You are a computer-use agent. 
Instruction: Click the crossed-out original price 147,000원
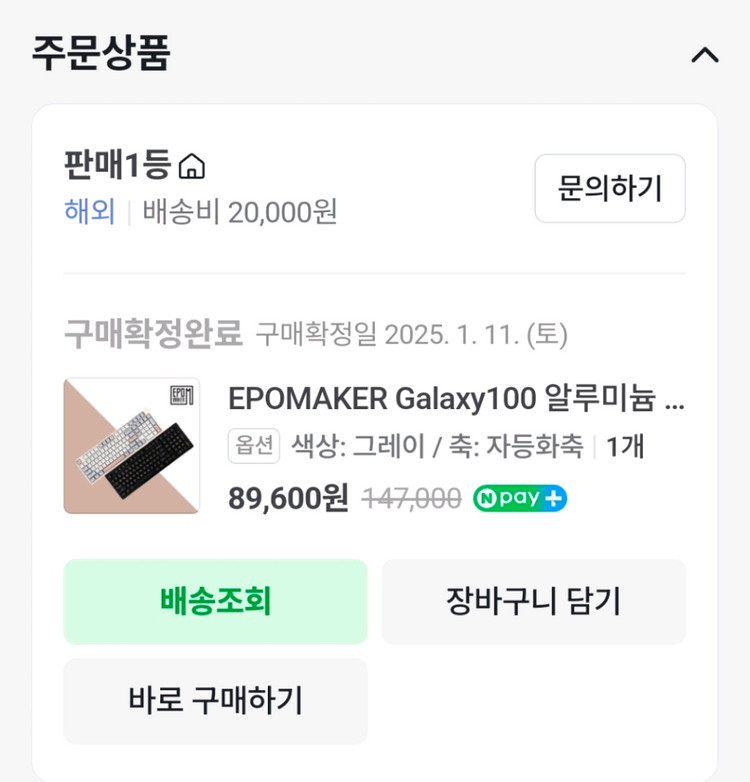(x=415, y=497)
